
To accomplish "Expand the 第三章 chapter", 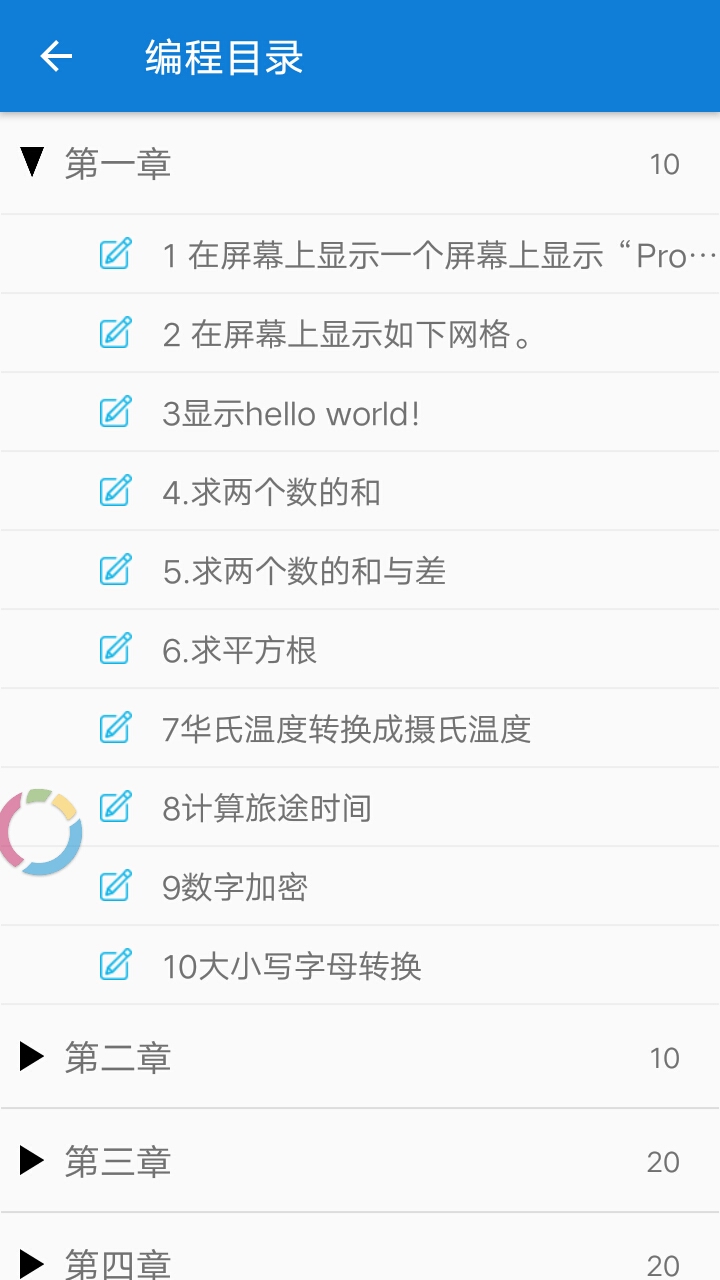I will [x=360, y=1161].
